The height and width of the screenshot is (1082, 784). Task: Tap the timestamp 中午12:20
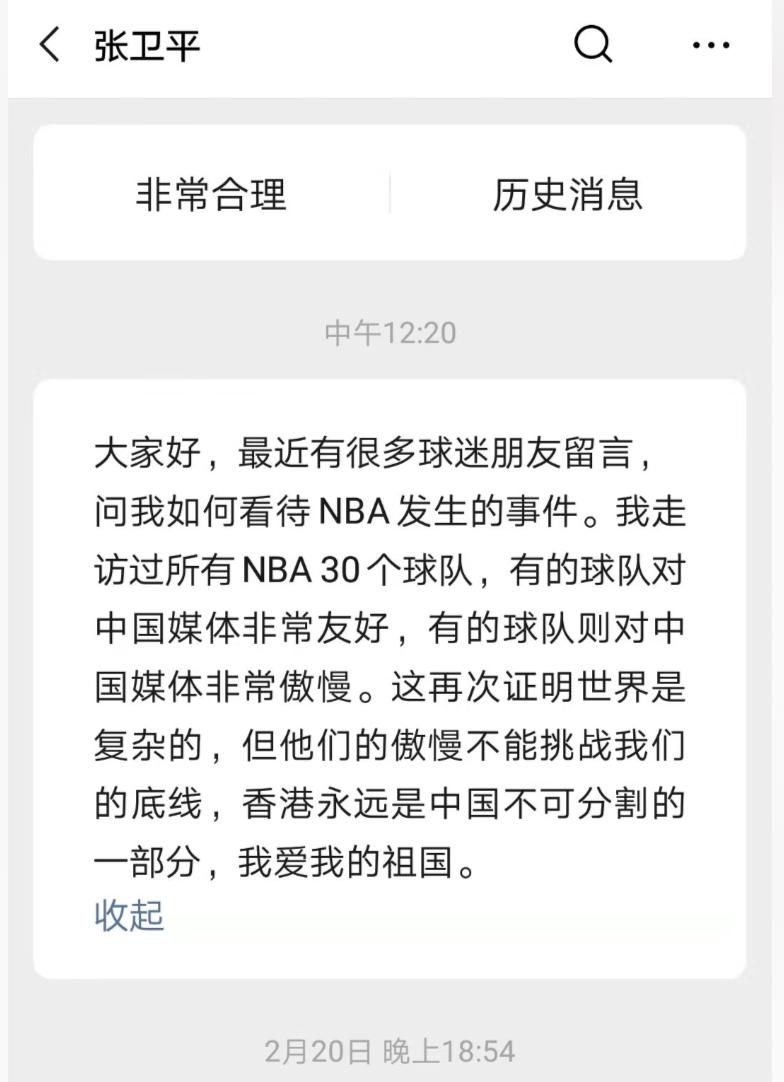[392, 334]
